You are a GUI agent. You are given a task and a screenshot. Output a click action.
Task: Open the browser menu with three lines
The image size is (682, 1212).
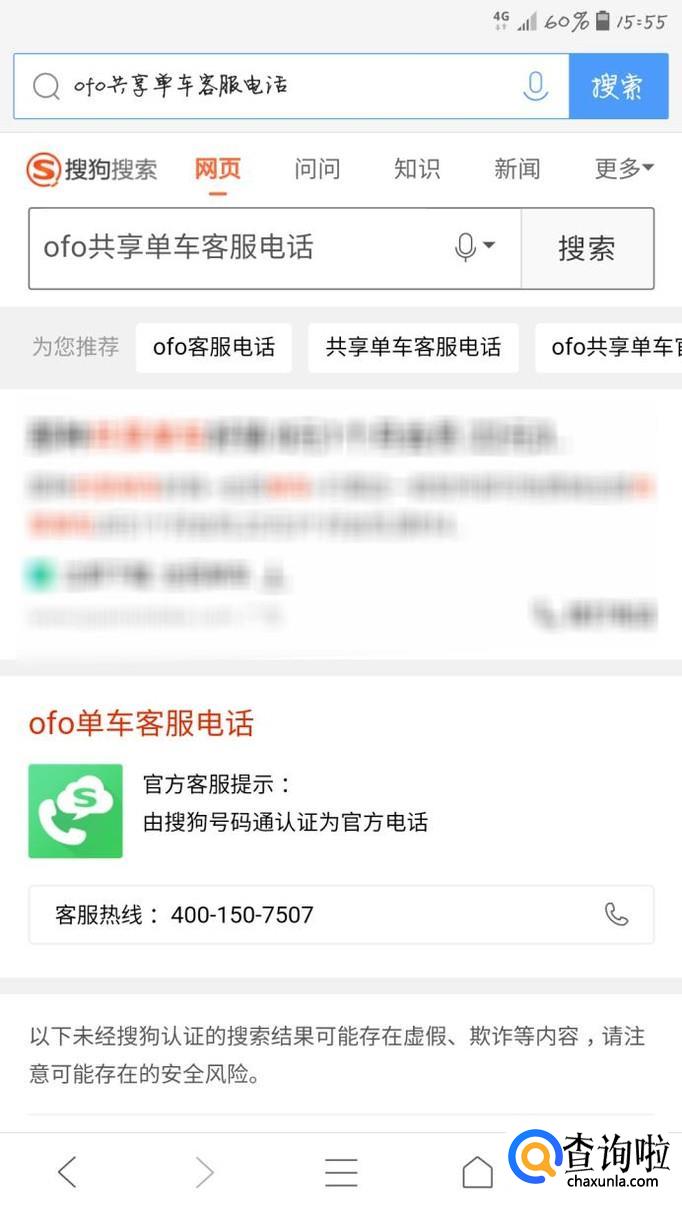tap(341, 1171)
